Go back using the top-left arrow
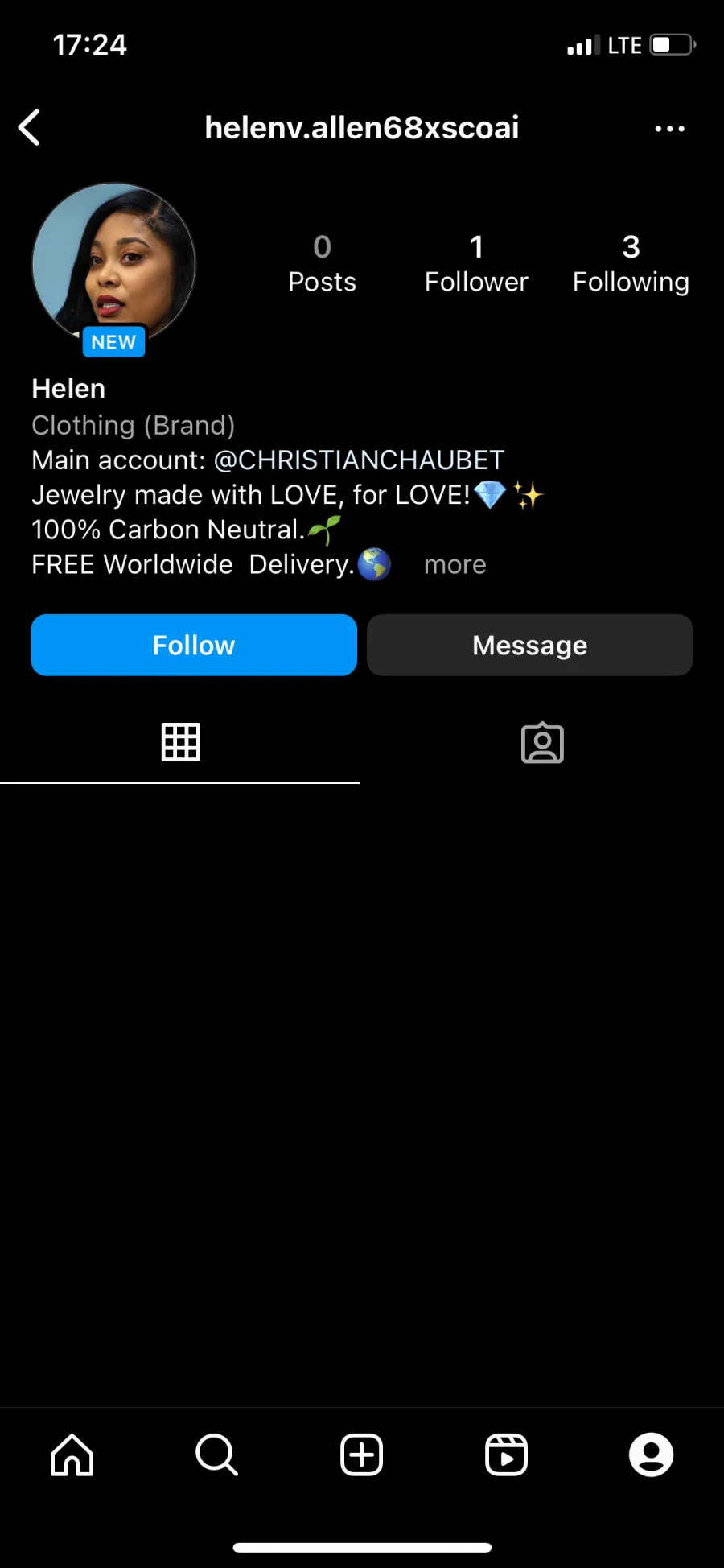 coord(30,128)
